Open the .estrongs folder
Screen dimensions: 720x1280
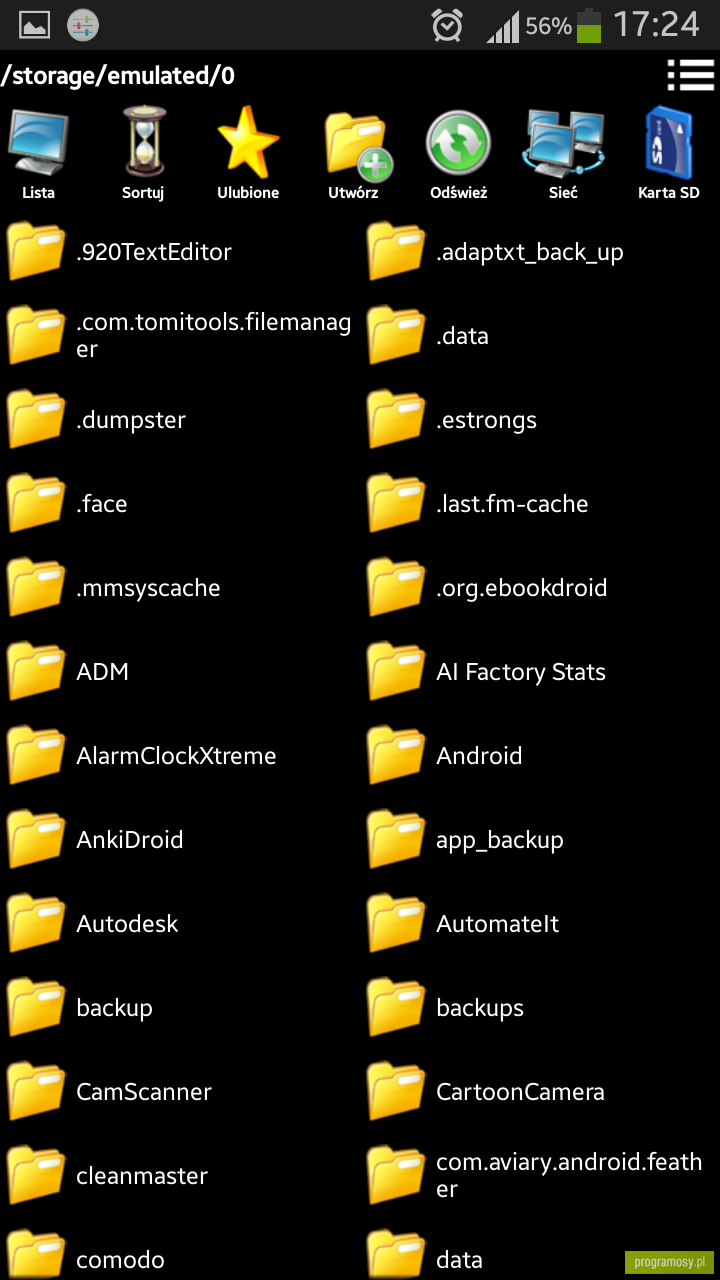pos(540,420)
